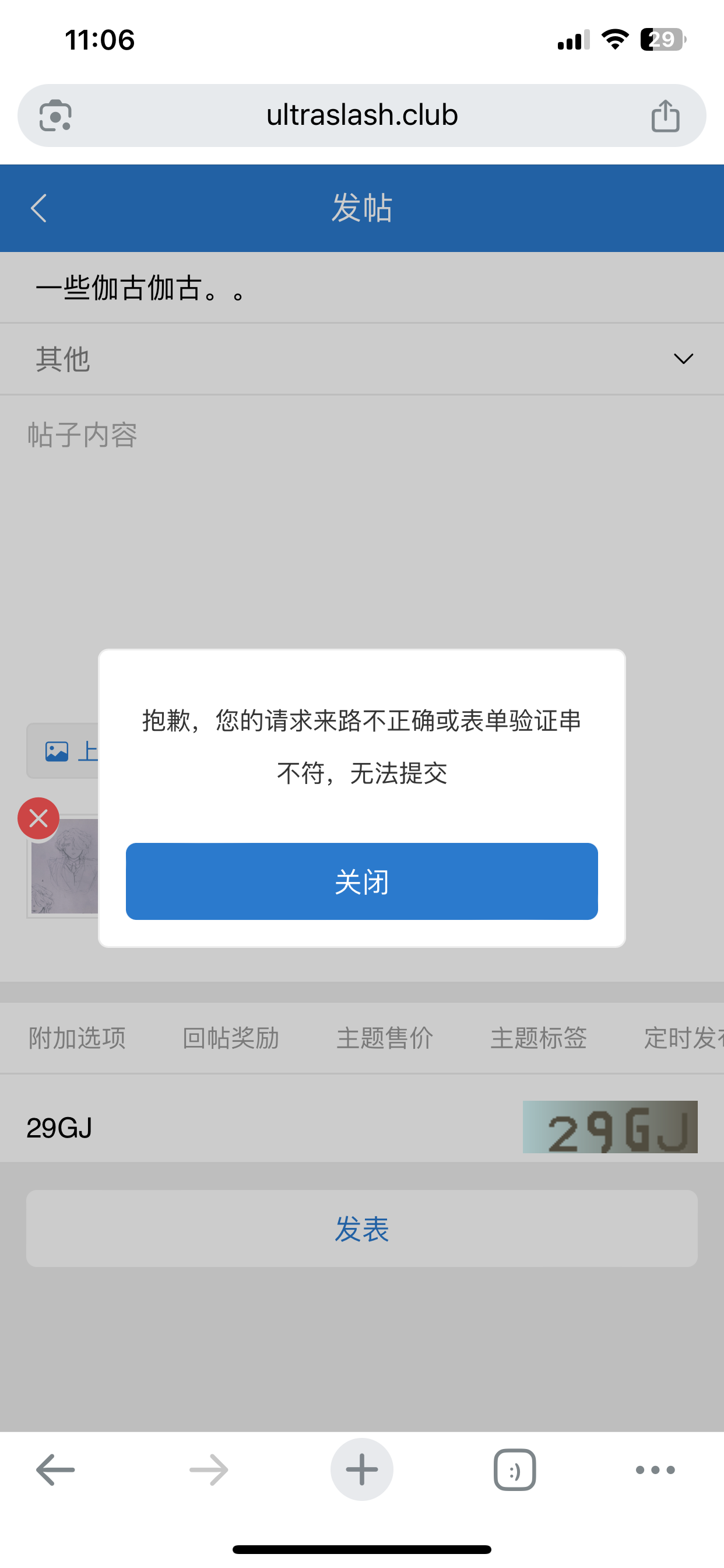Open the 主题售价 tab
The width and height of the screenshot is (724, 1568).
[385, 1038]
